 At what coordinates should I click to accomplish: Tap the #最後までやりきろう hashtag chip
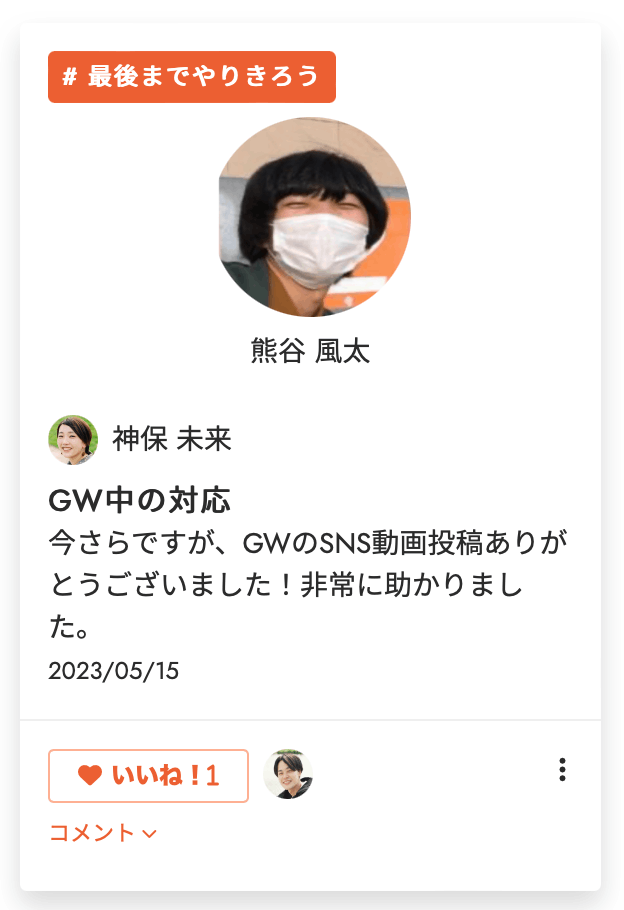coord(192,77)
